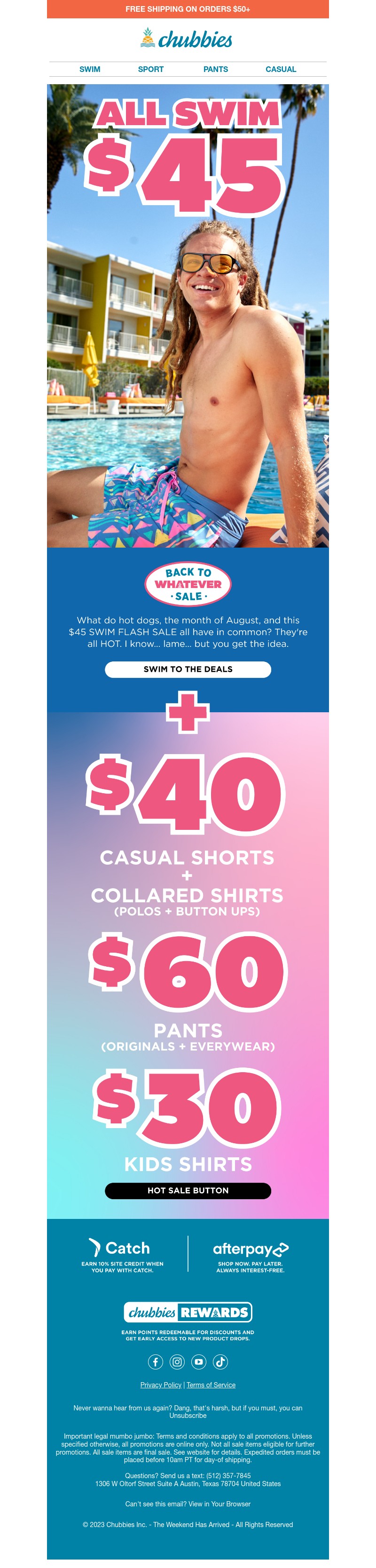This screenshot has height=1568, width=376.
Task: Read the Privacy Policy
Action: [x=161, y=1385]
